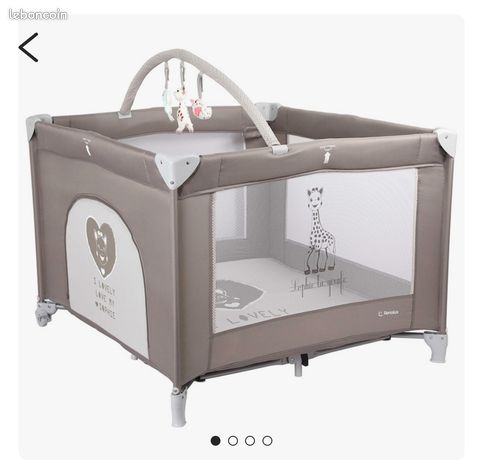
Task: Show the fourth photo via last dot
Action: 267,441
